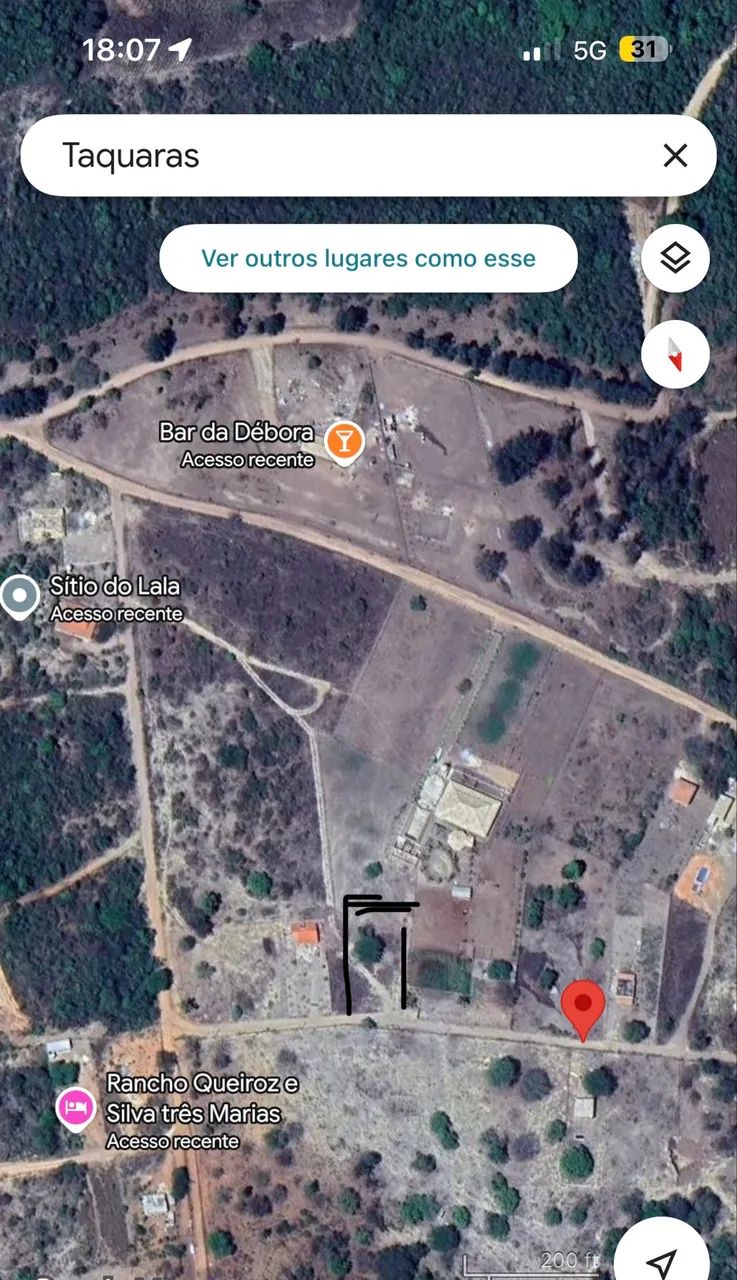Open the Bar da Débora place marker
Image resolution: width=737 pixels, height=1280 pixels.
coord(344,442)
